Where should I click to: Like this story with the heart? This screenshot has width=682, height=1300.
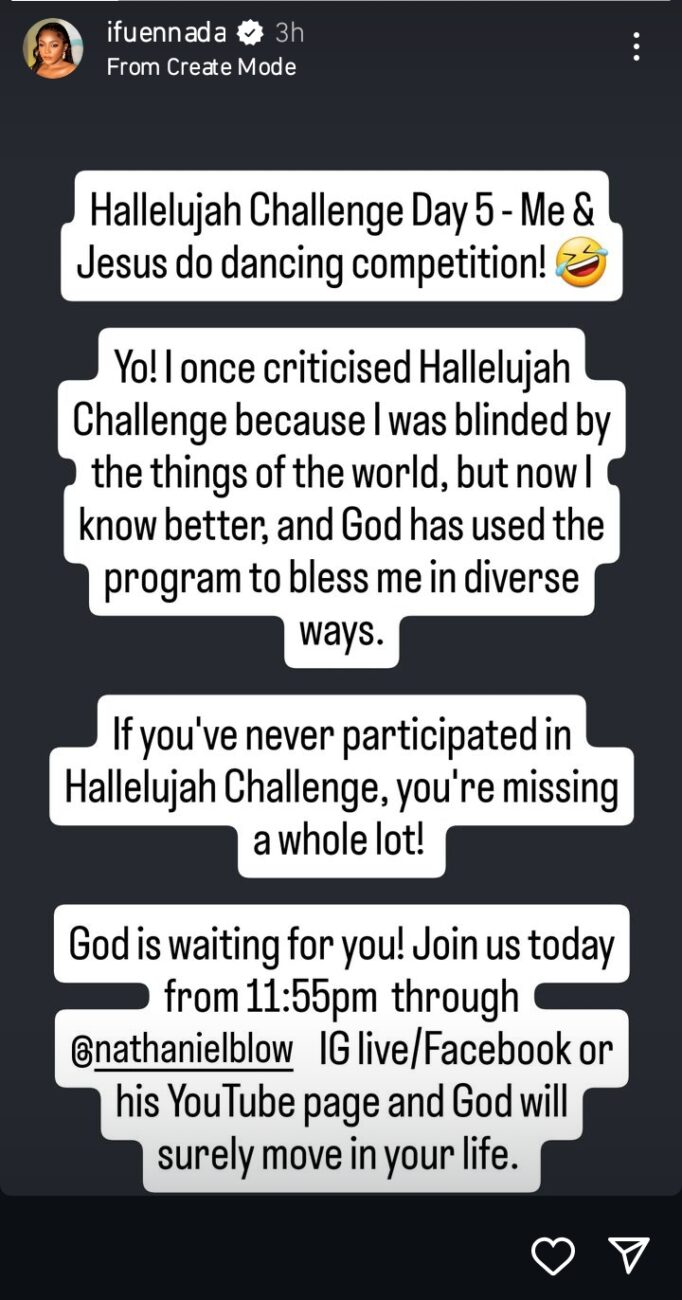coord(552,1255)
